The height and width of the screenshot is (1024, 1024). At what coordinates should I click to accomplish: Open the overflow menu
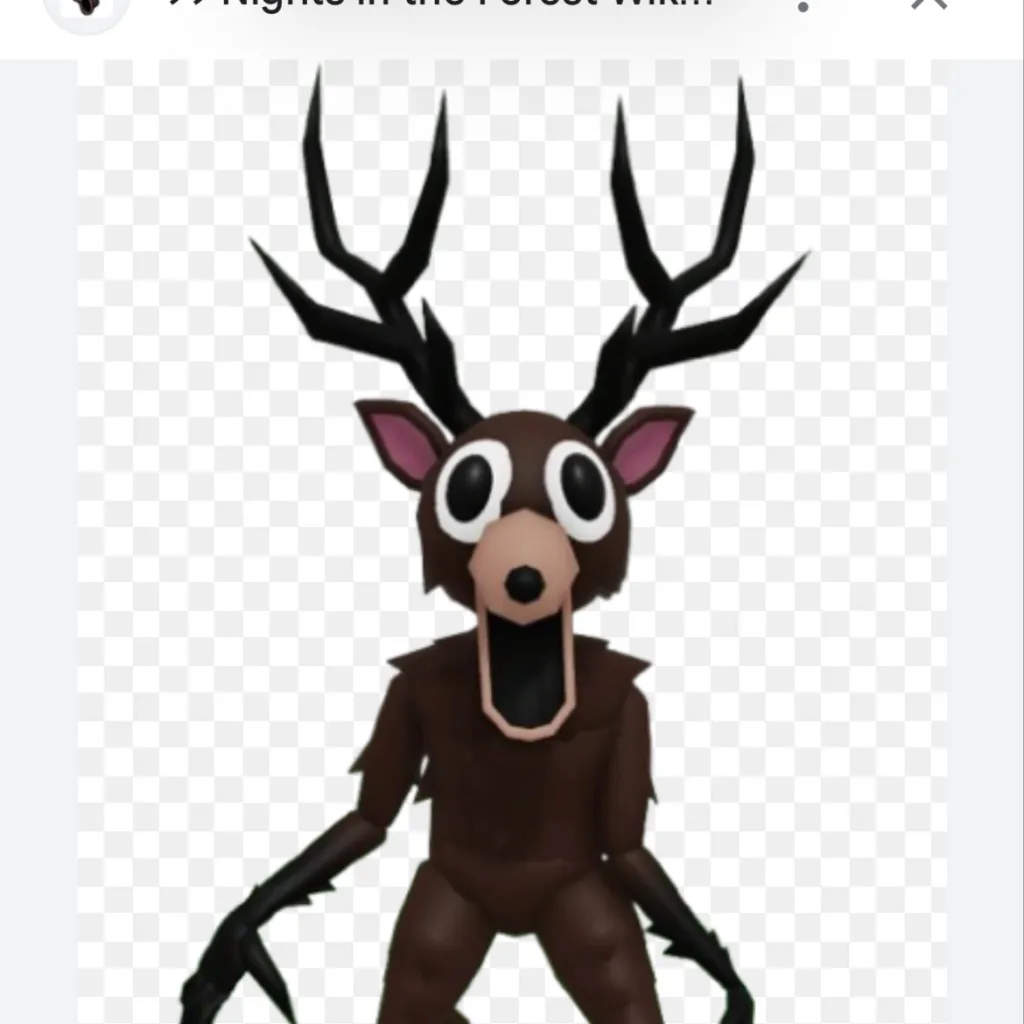click(803, 6)
